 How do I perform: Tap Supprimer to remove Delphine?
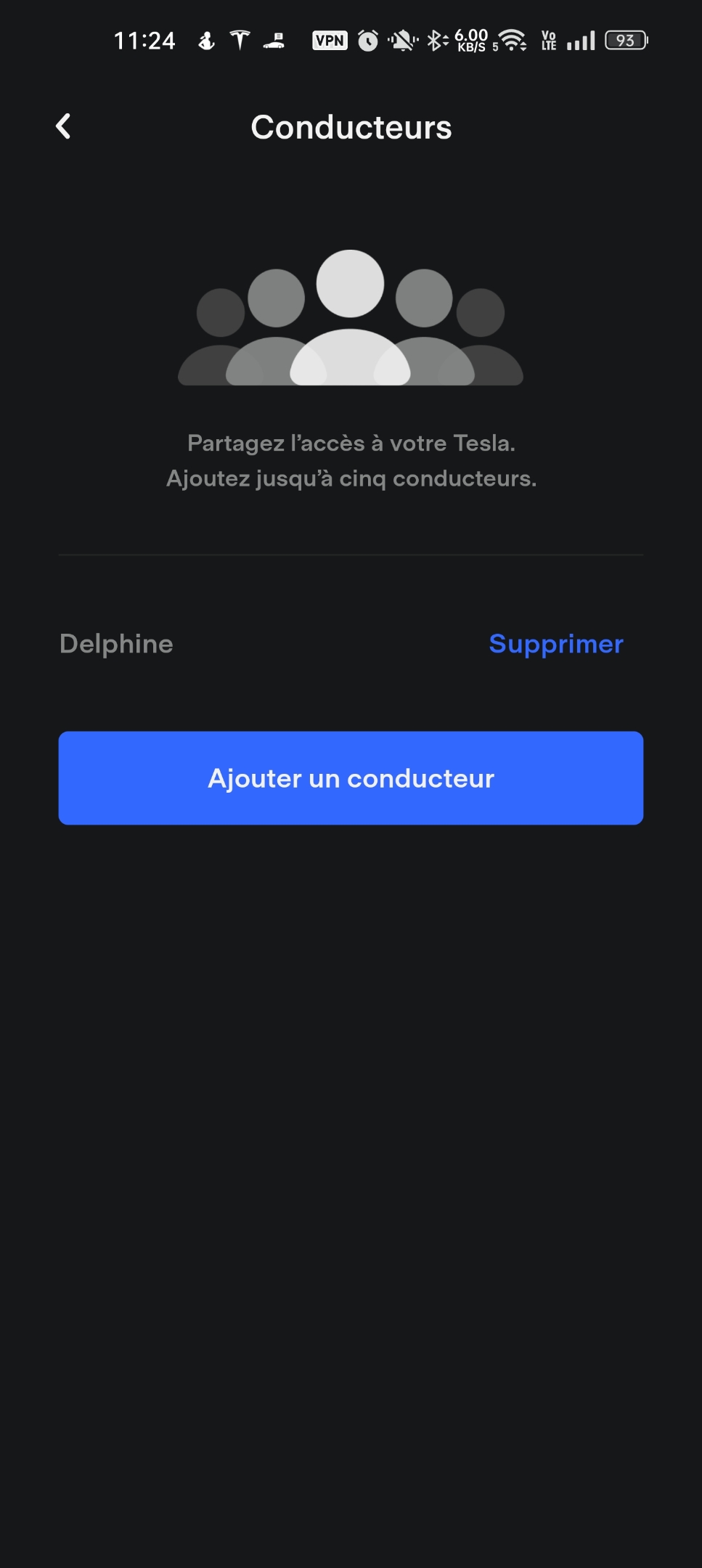tap(555, 644)
